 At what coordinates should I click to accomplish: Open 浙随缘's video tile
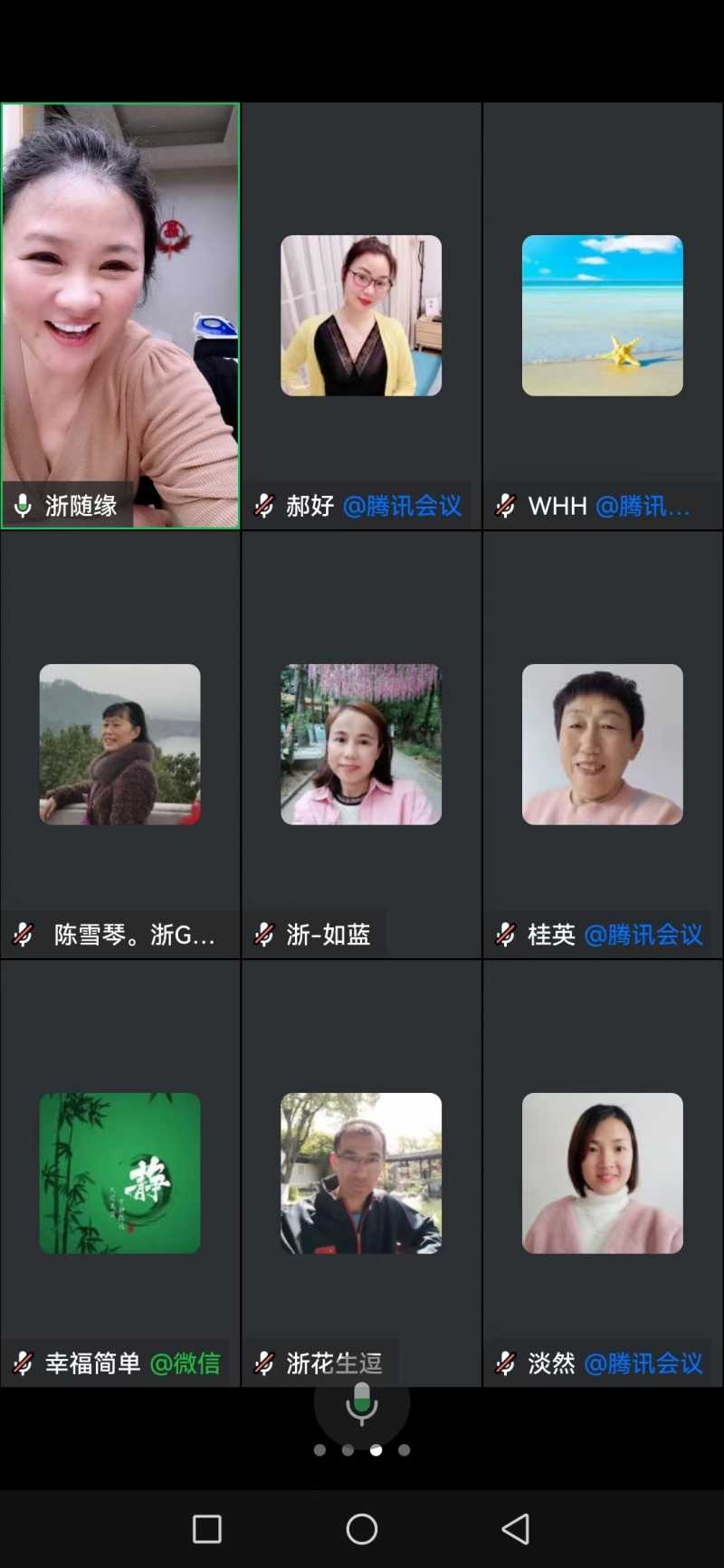click(x=120, y=315)
